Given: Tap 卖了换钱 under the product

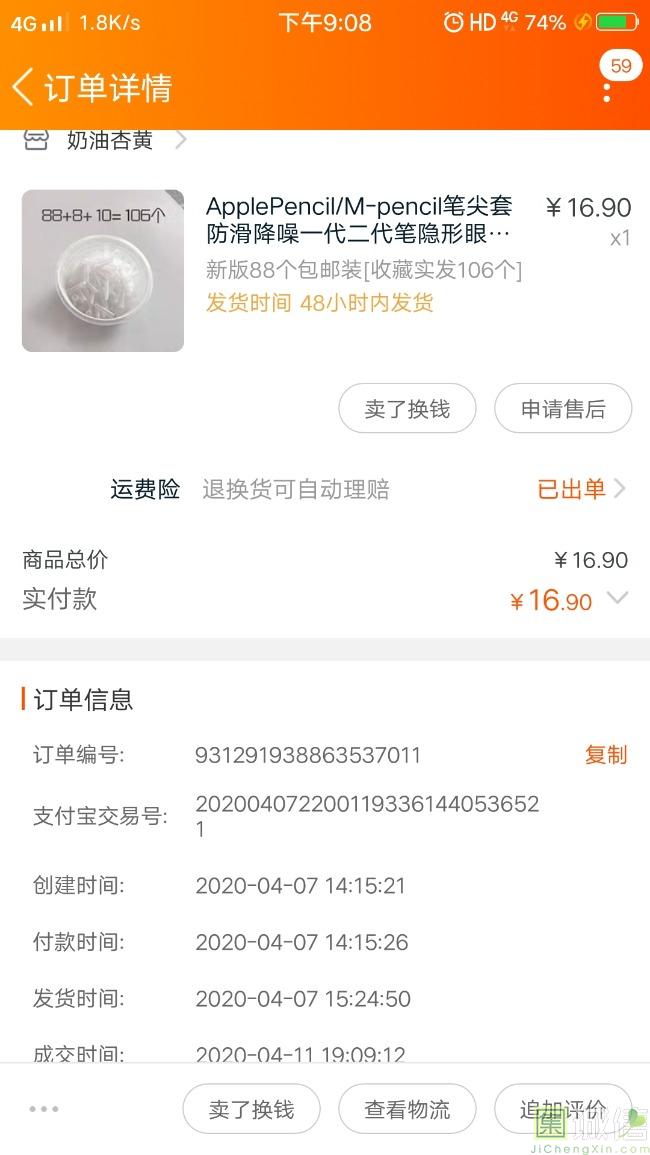Looking at the screenshot, I should tap(407, 409).
